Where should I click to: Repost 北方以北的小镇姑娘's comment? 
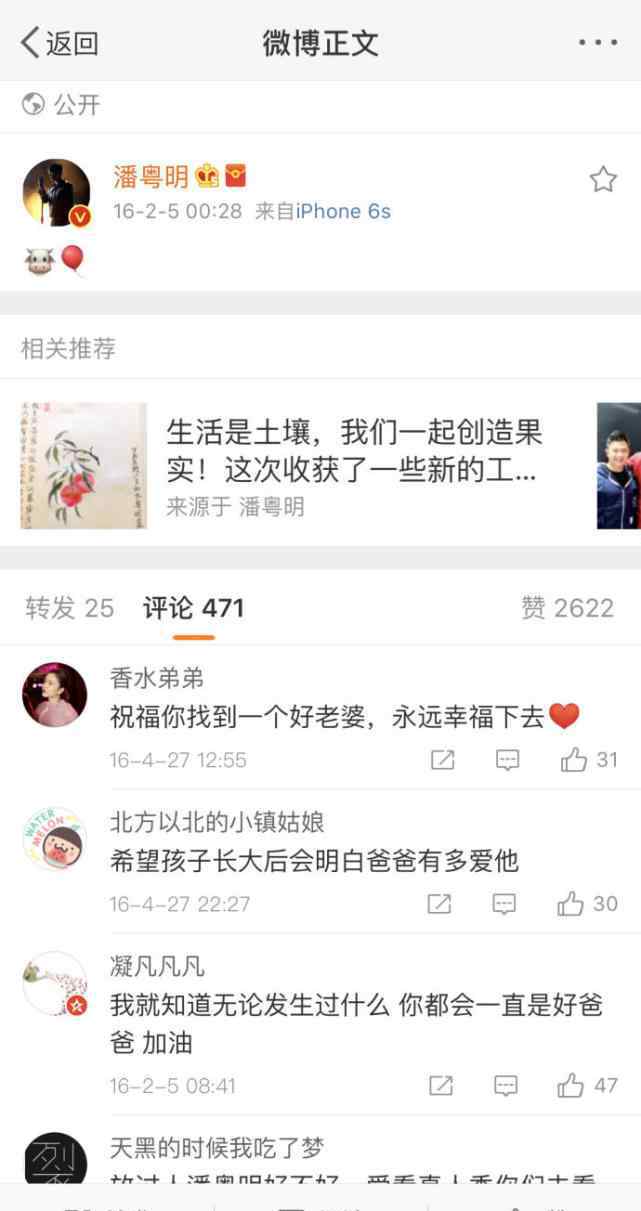pos(439,904)
